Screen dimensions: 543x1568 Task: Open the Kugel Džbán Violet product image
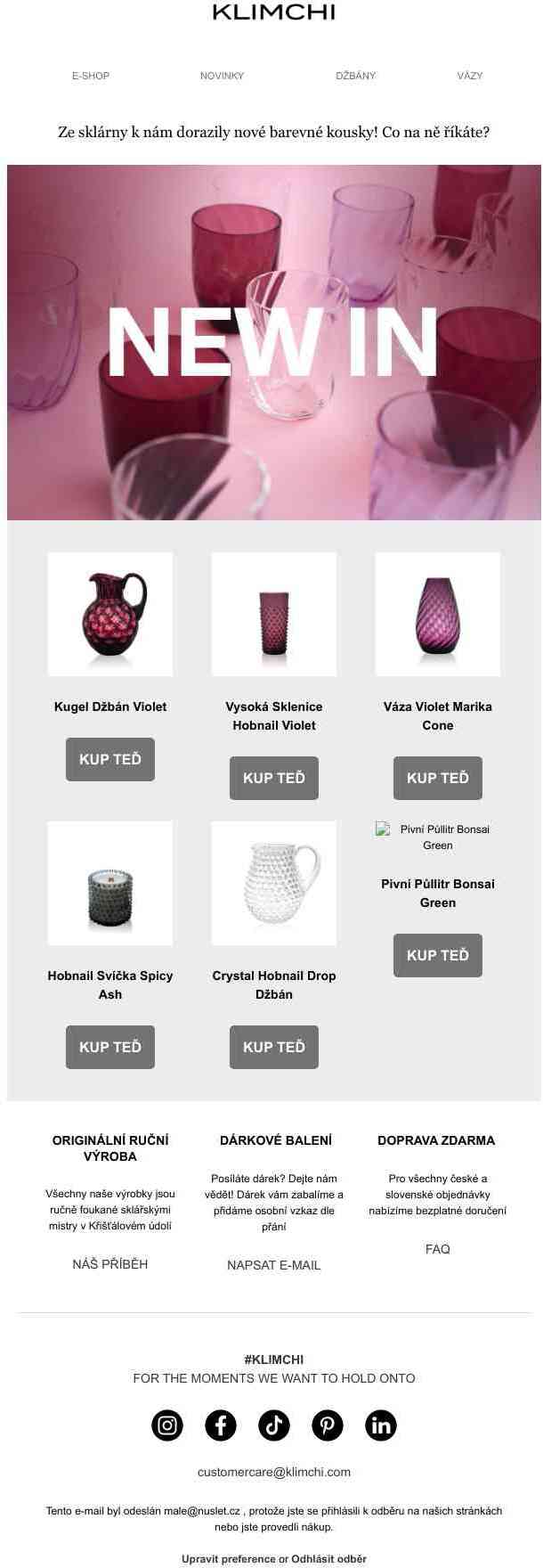click(x=110, y=614)
